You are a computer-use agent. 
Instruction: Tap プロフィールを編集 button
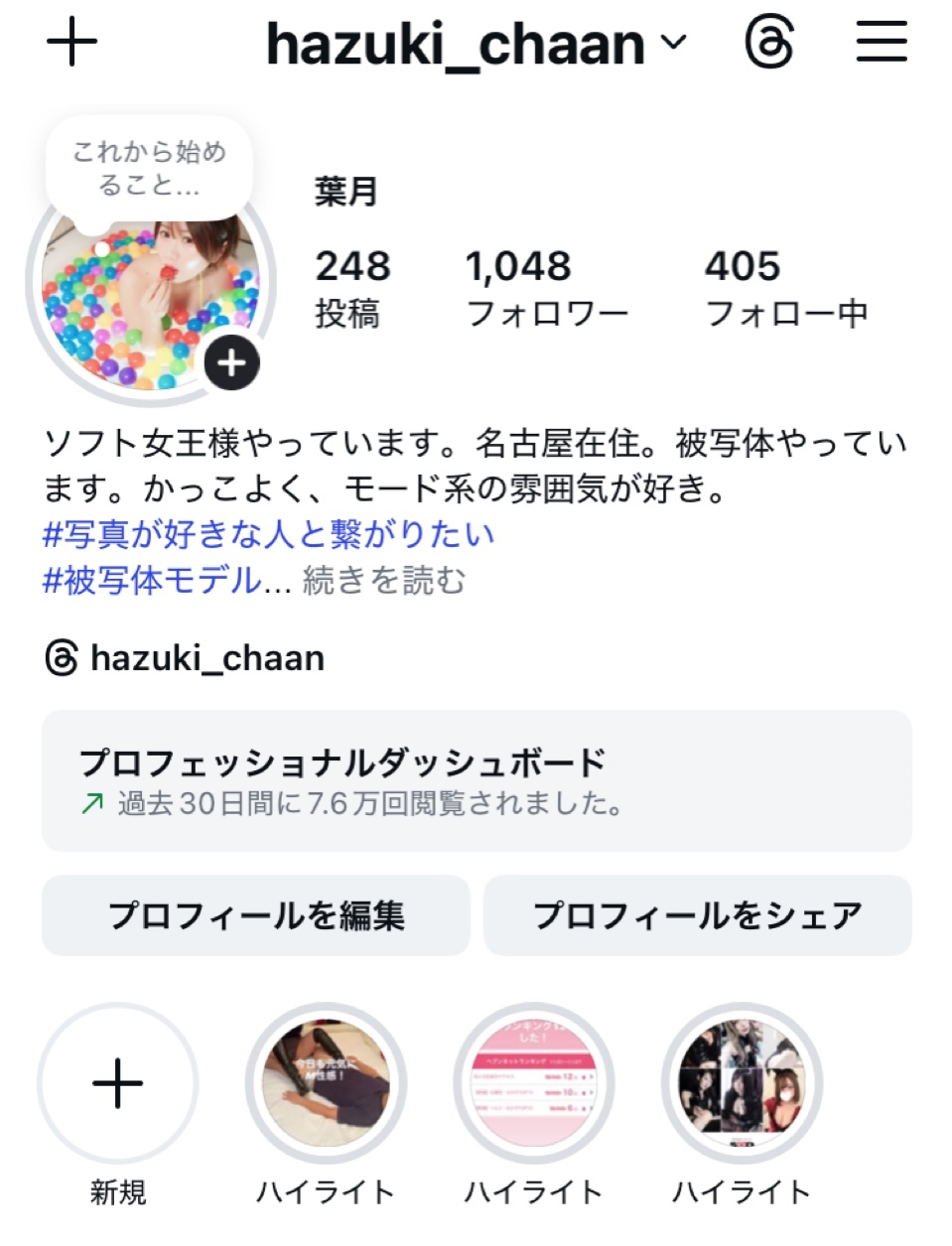(256, 915)
